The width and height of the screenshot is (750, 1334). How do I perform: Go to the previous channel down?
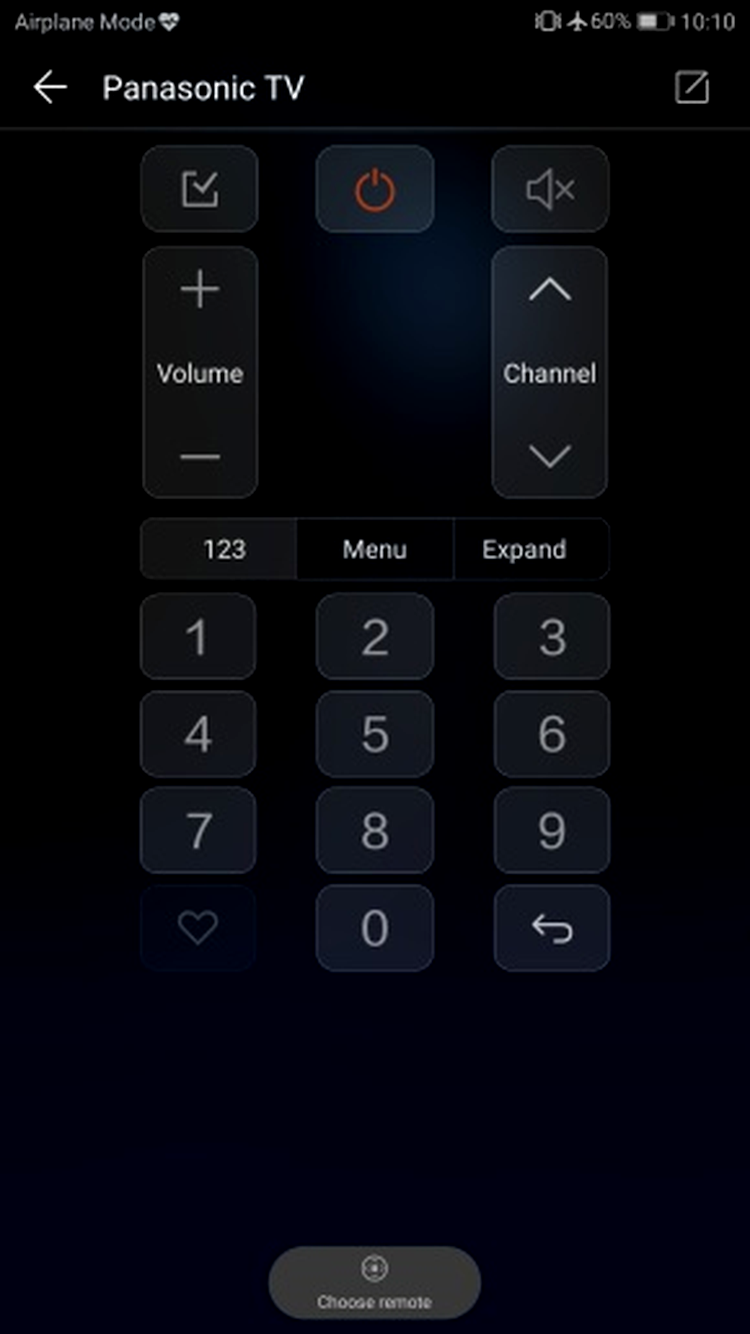pos(549,457)
